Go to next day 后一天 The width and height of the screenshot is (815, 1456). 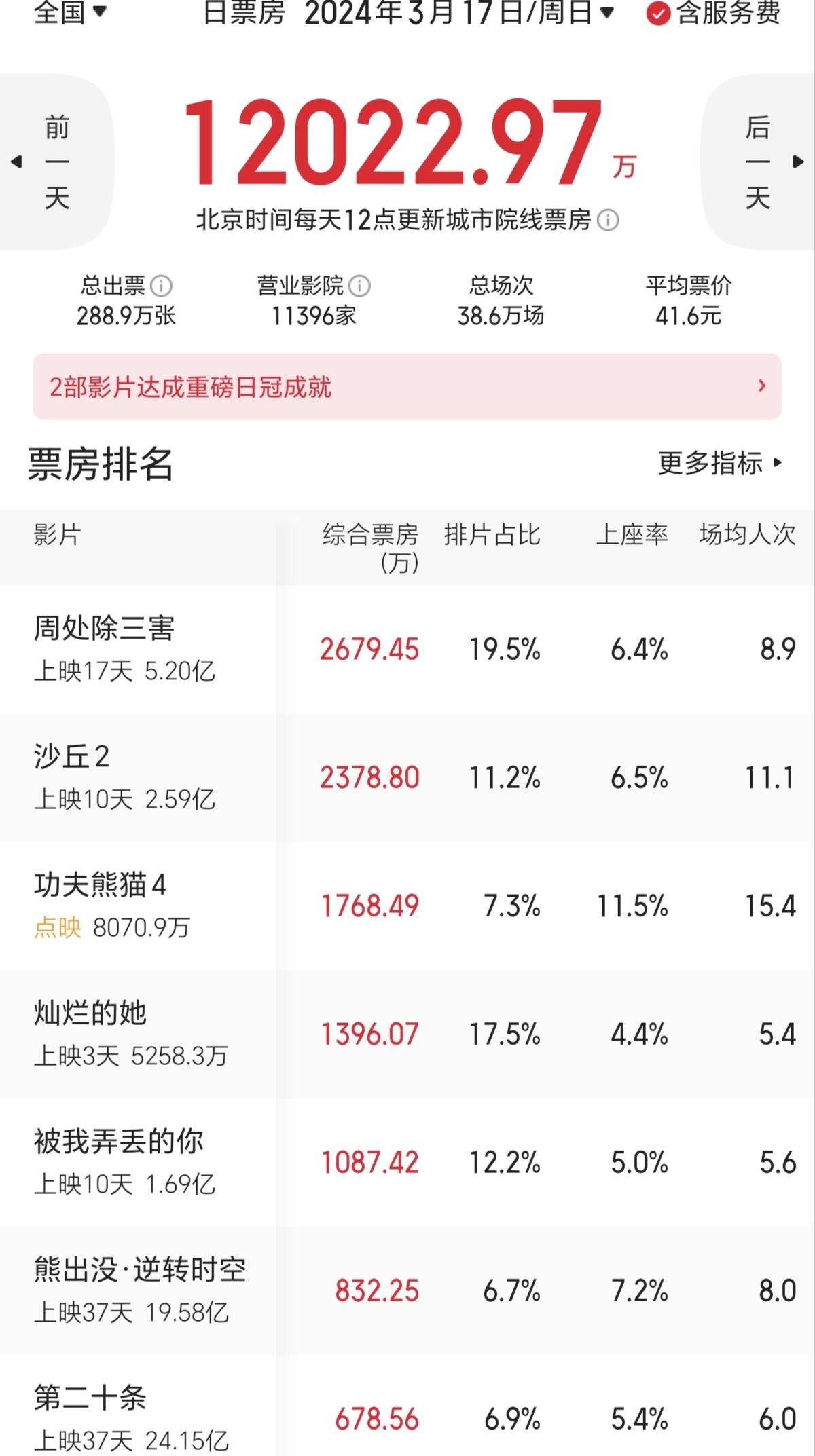[x=759, y=162]
